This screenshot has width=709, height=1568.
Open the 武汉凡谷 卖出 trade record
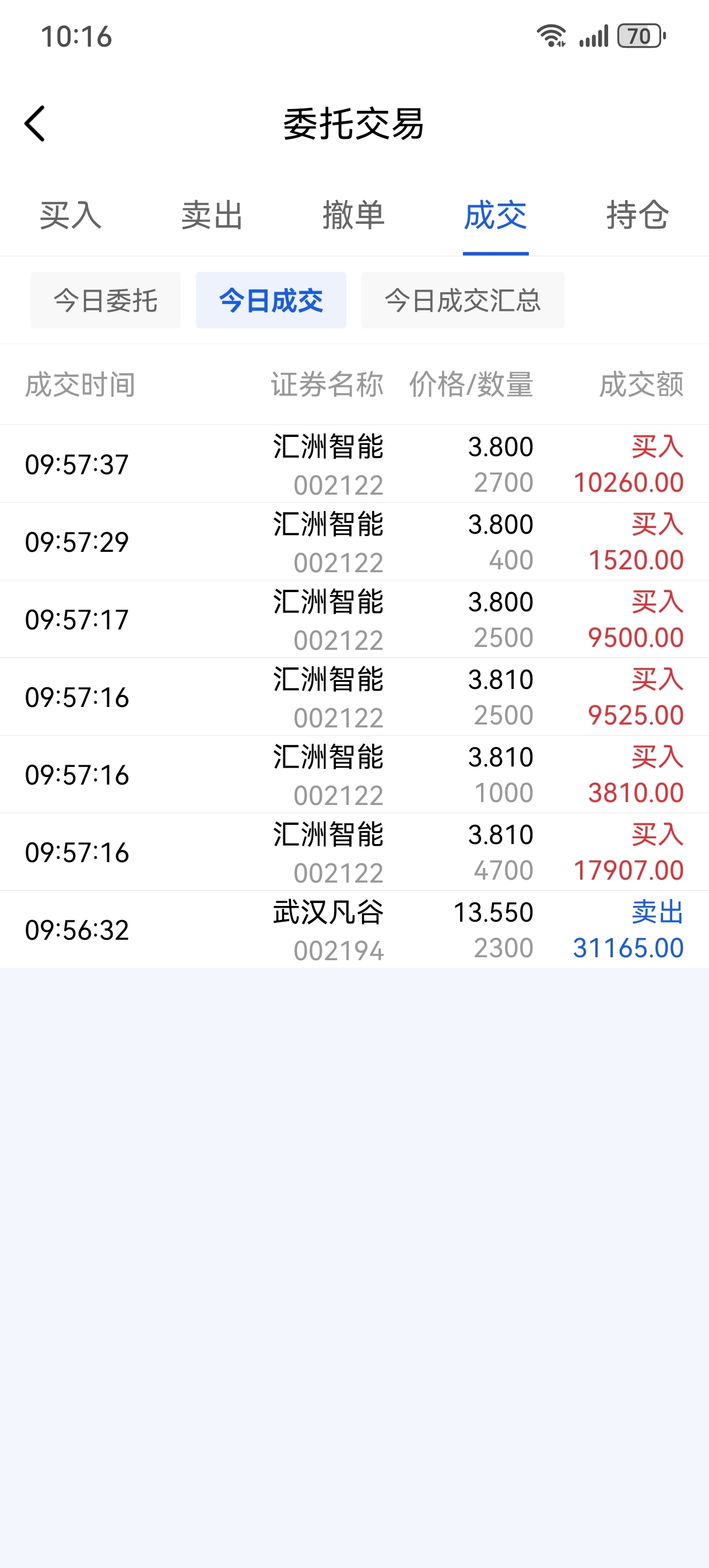click(354, 929)
